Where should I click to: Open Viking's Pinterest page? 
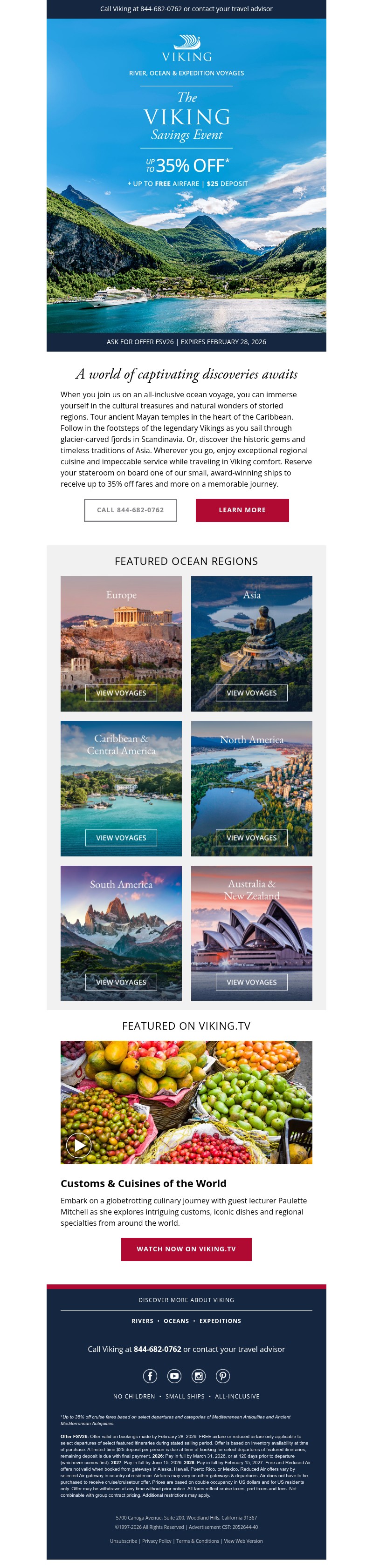[222, 1376]
